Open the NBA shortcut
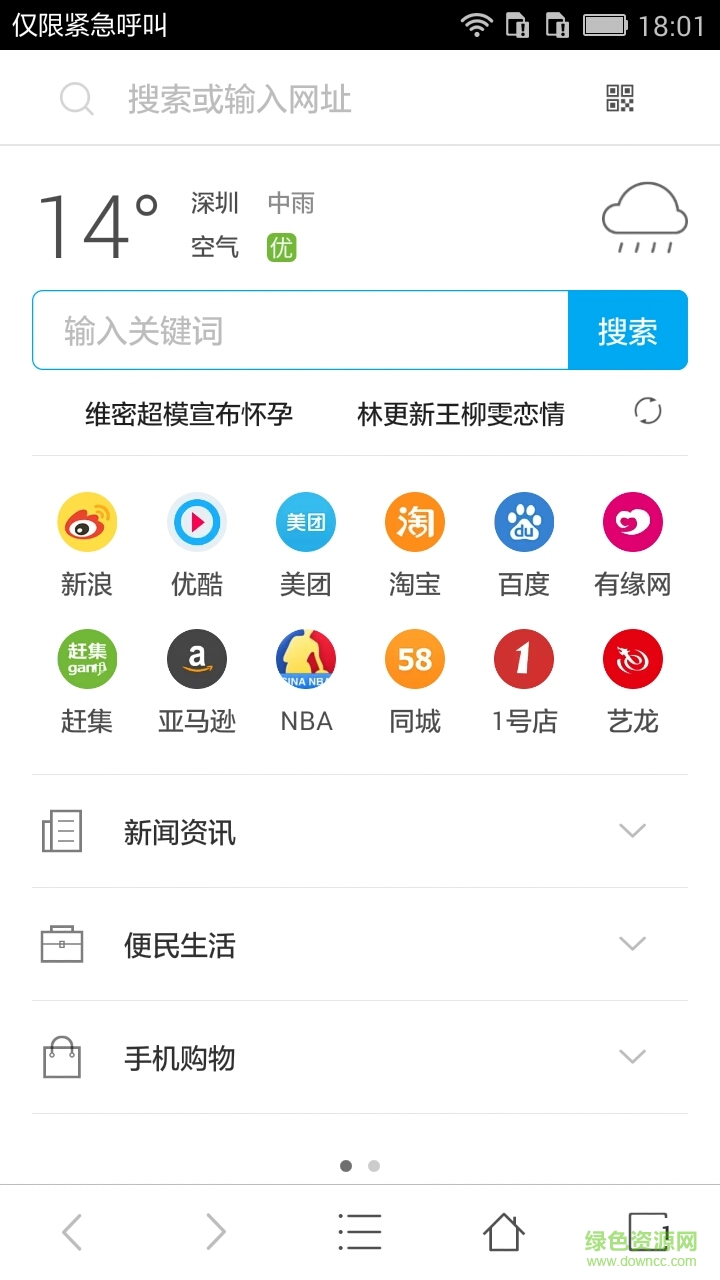720x1280 pixels. [305, 658]
